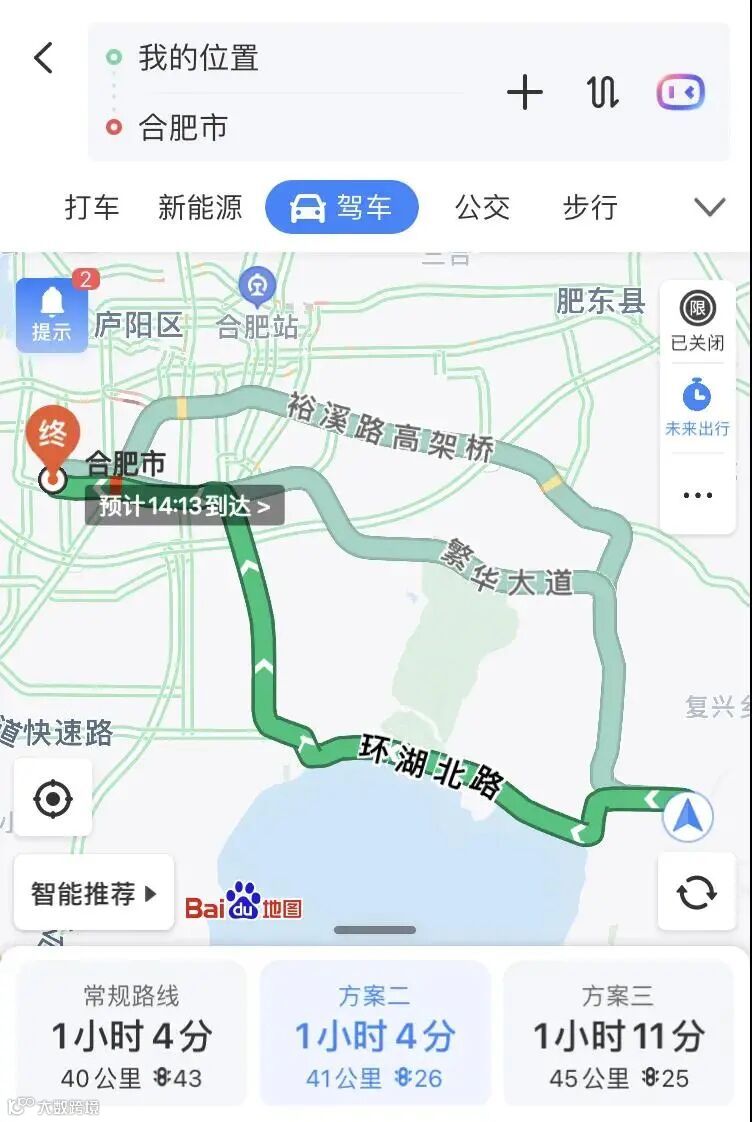The image size is (752, 1122).
Task: Swap start and destination
Action: click(x=602, y=93)
